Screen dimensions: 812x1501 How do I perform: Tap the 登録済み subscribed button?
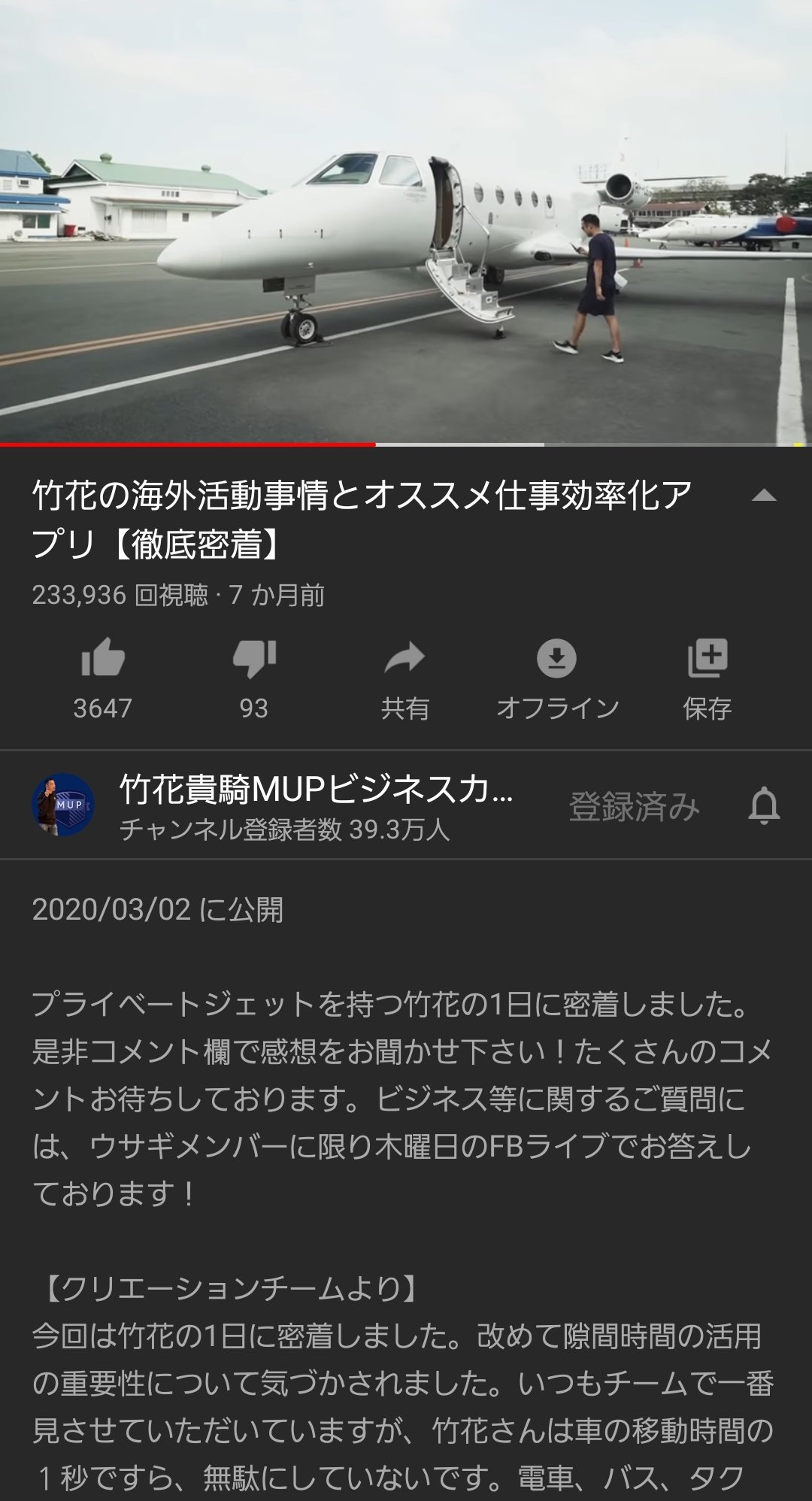coord(635,806)
